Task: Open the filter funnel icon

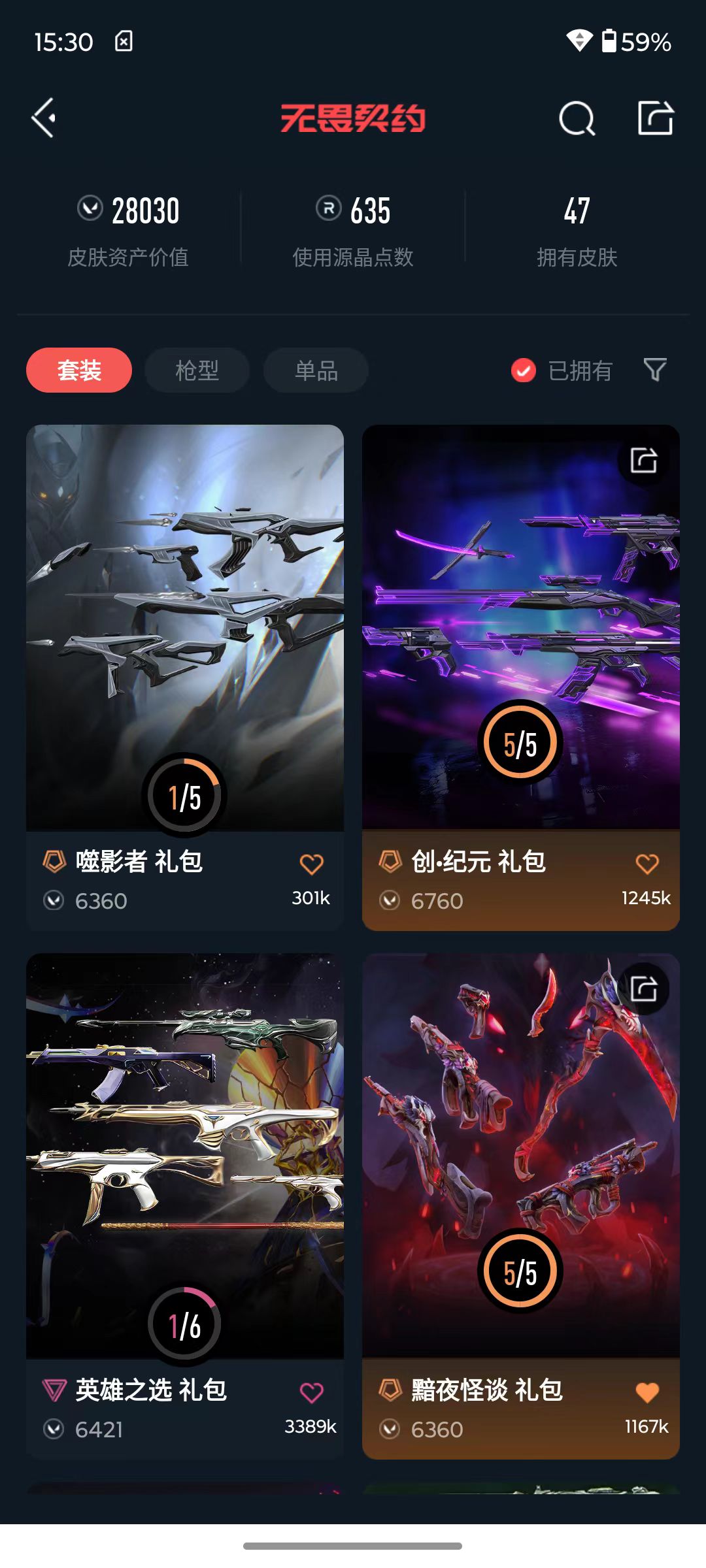Action: (655, 370)
